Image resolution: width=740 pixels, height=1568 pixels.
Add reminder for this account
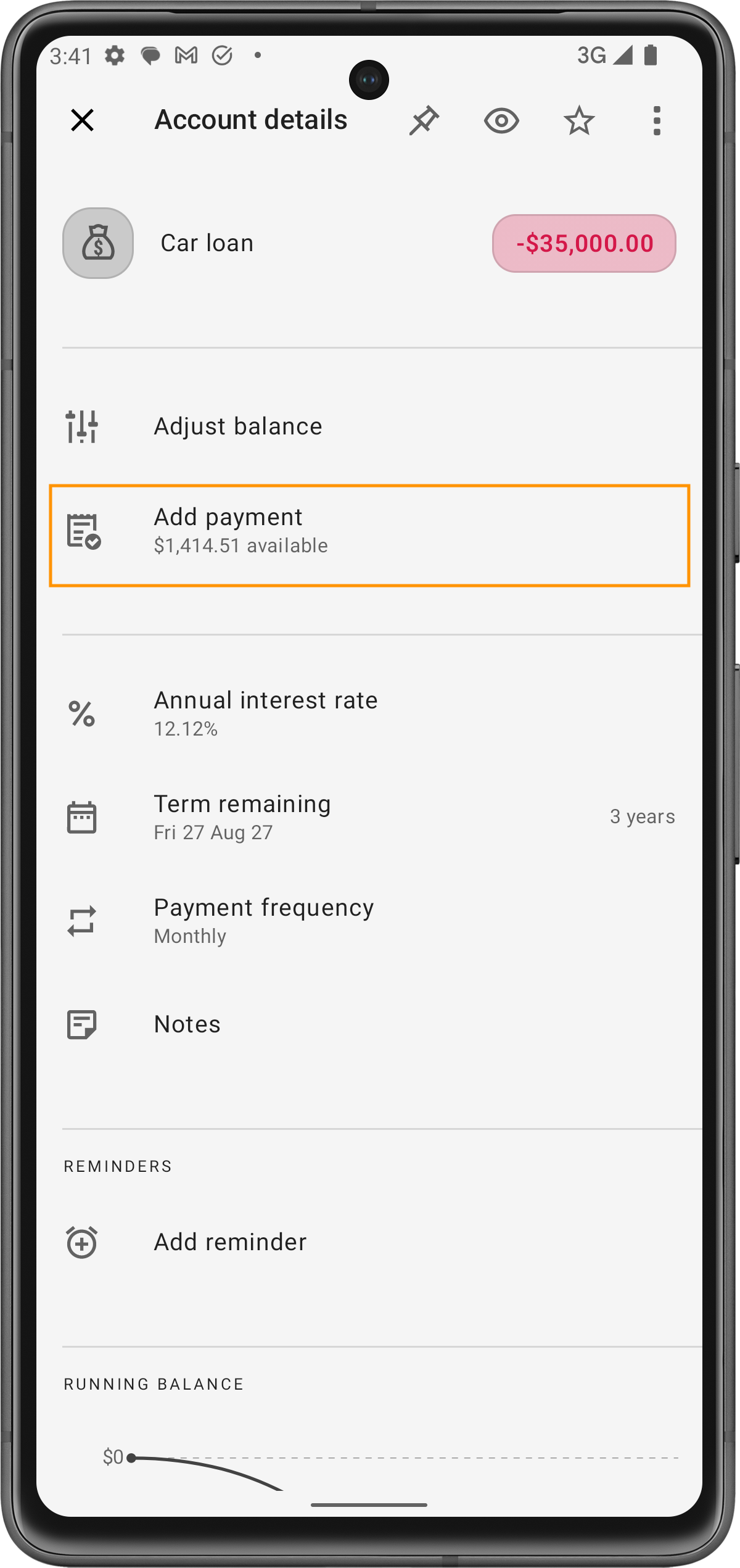[369, 1242]
